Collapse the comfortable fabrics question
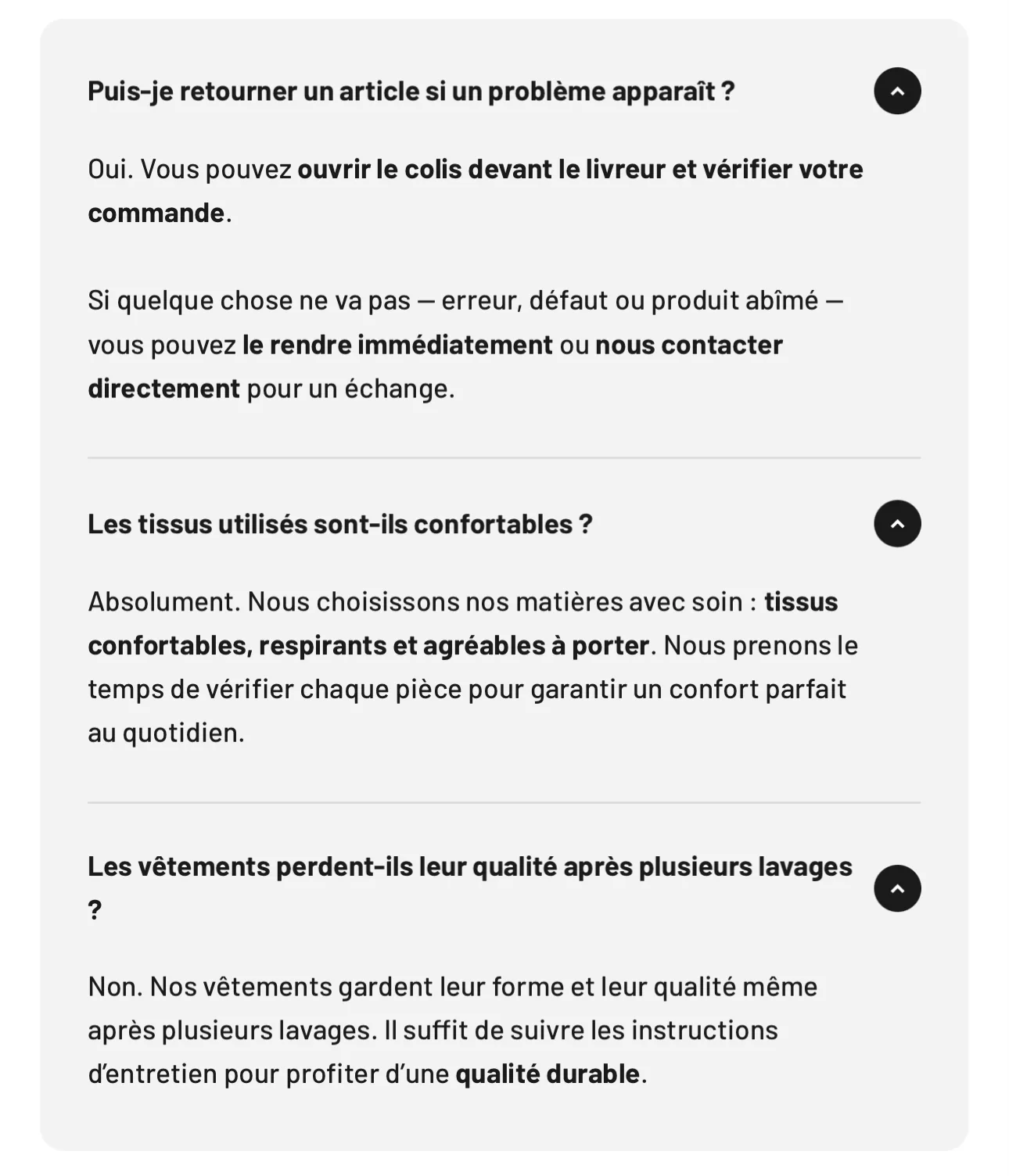Screen dimensions: 1009x1176 coord(897,523)
